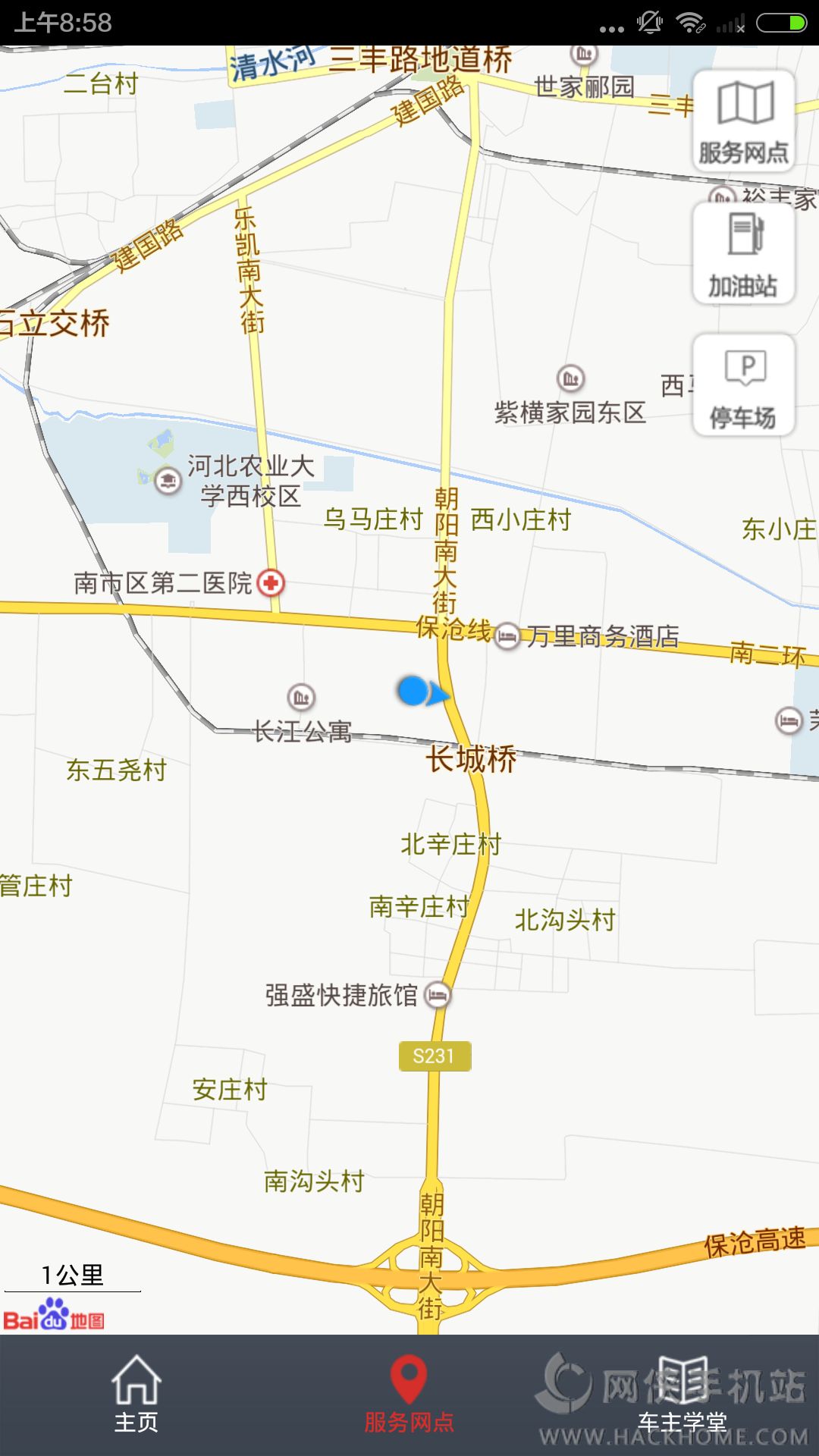Show nearby 加油站 on the map

pyautogui.click(x=743, y=254)
